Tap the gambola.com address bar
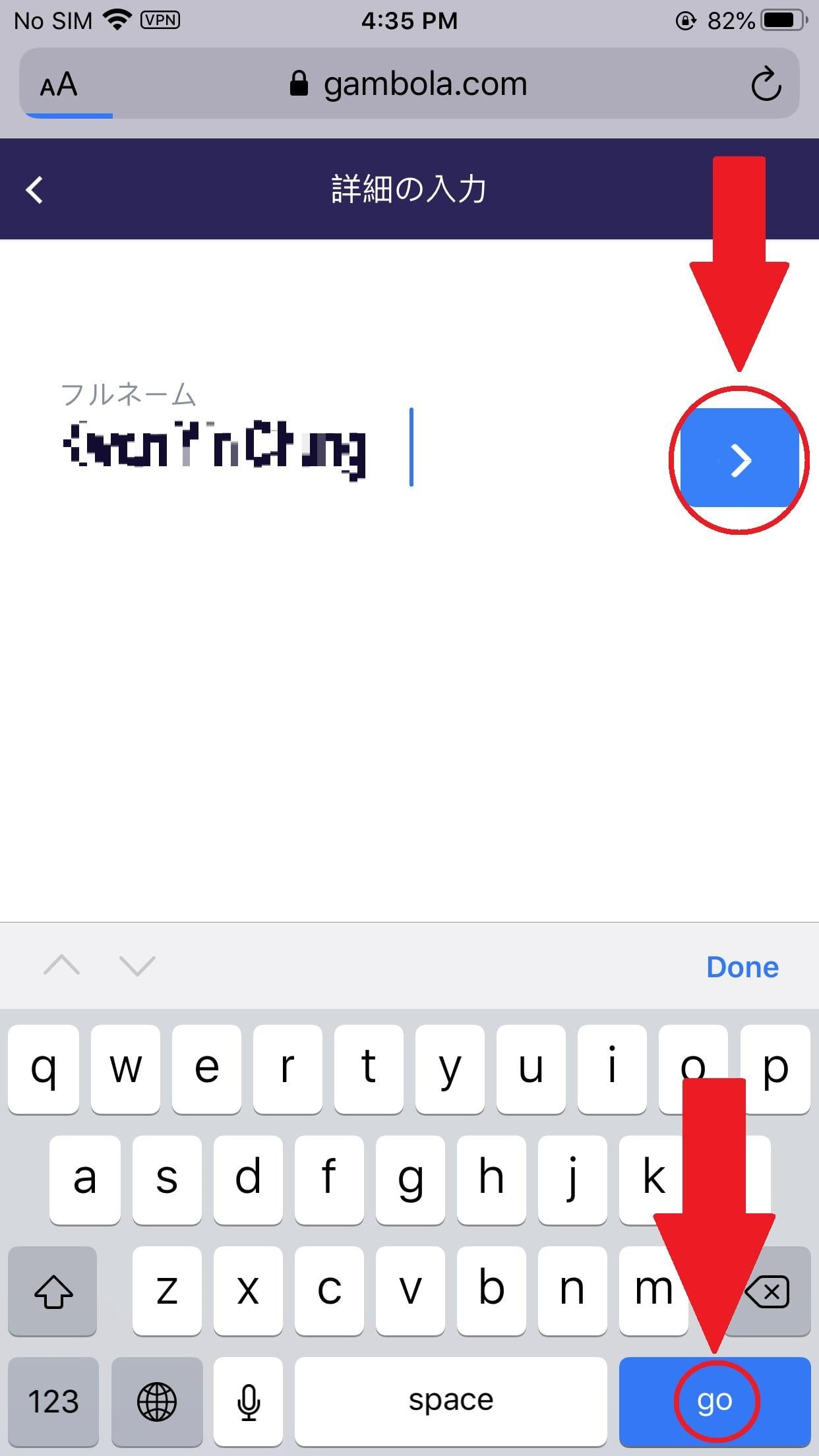 point(409,84)
